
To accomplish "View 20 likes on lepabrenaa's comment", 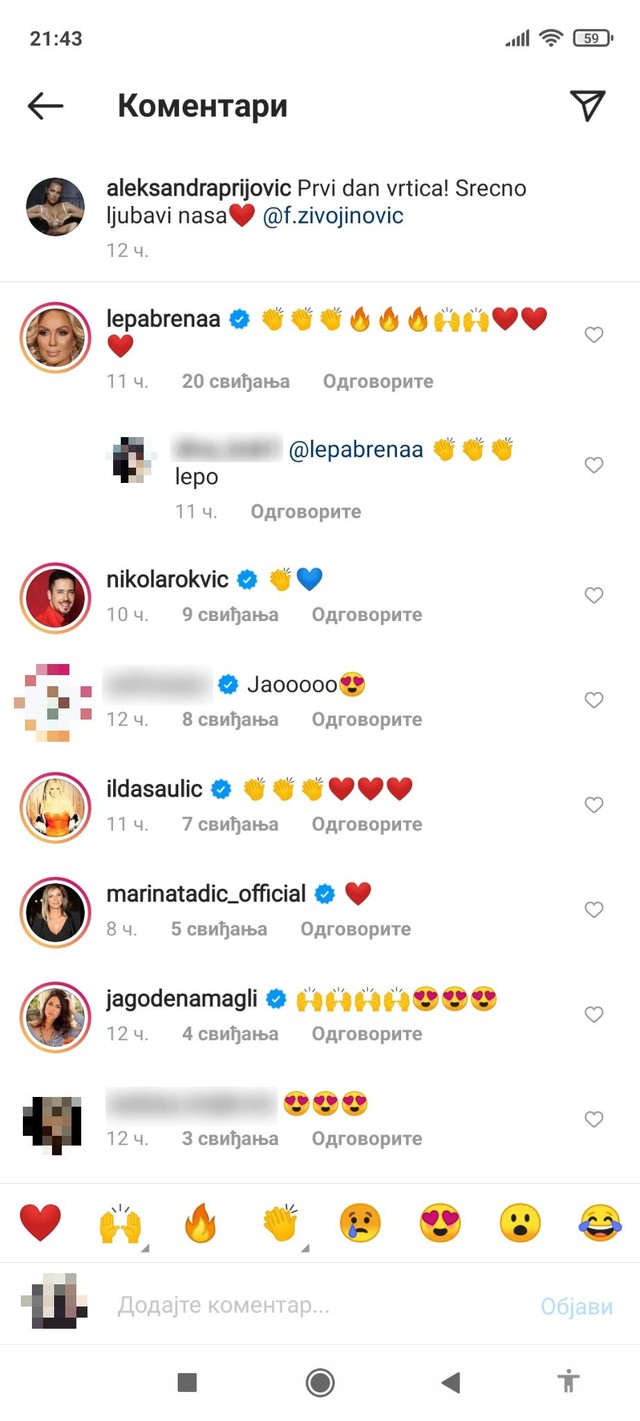I will click(236, 381).
